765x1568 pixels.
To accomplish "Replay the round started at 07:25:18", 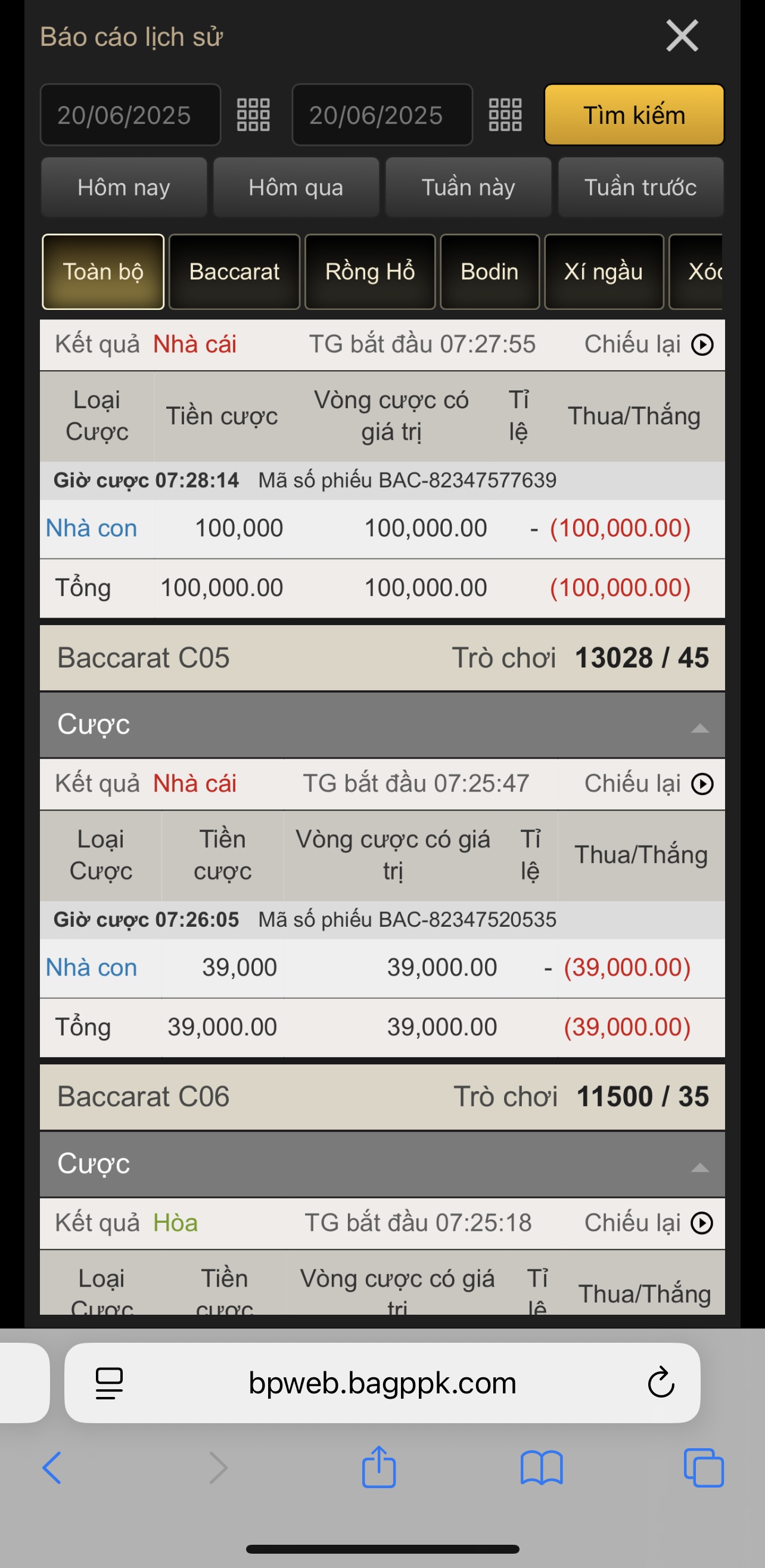I will (x=702, y=1223).
